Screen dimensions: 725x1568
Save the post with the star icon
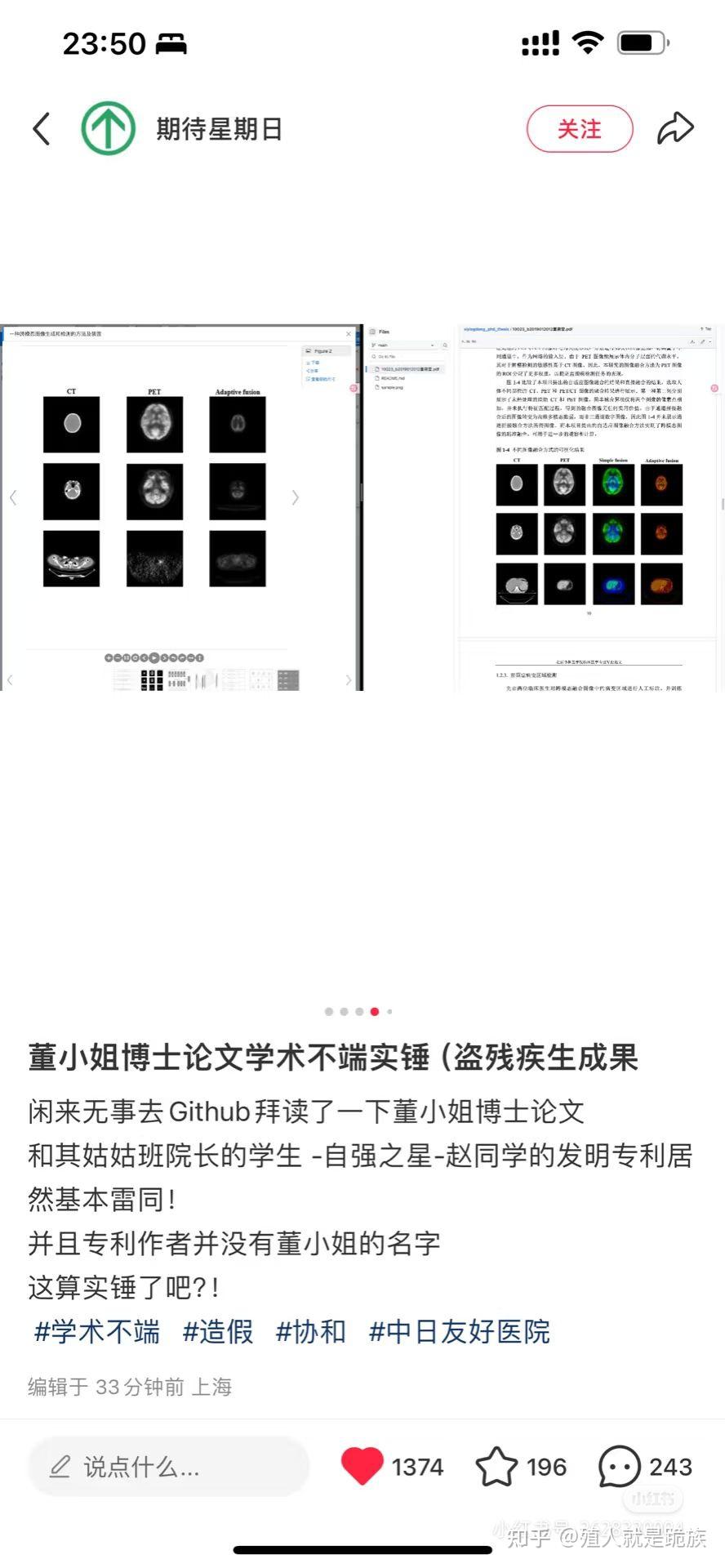(496, 1467)
